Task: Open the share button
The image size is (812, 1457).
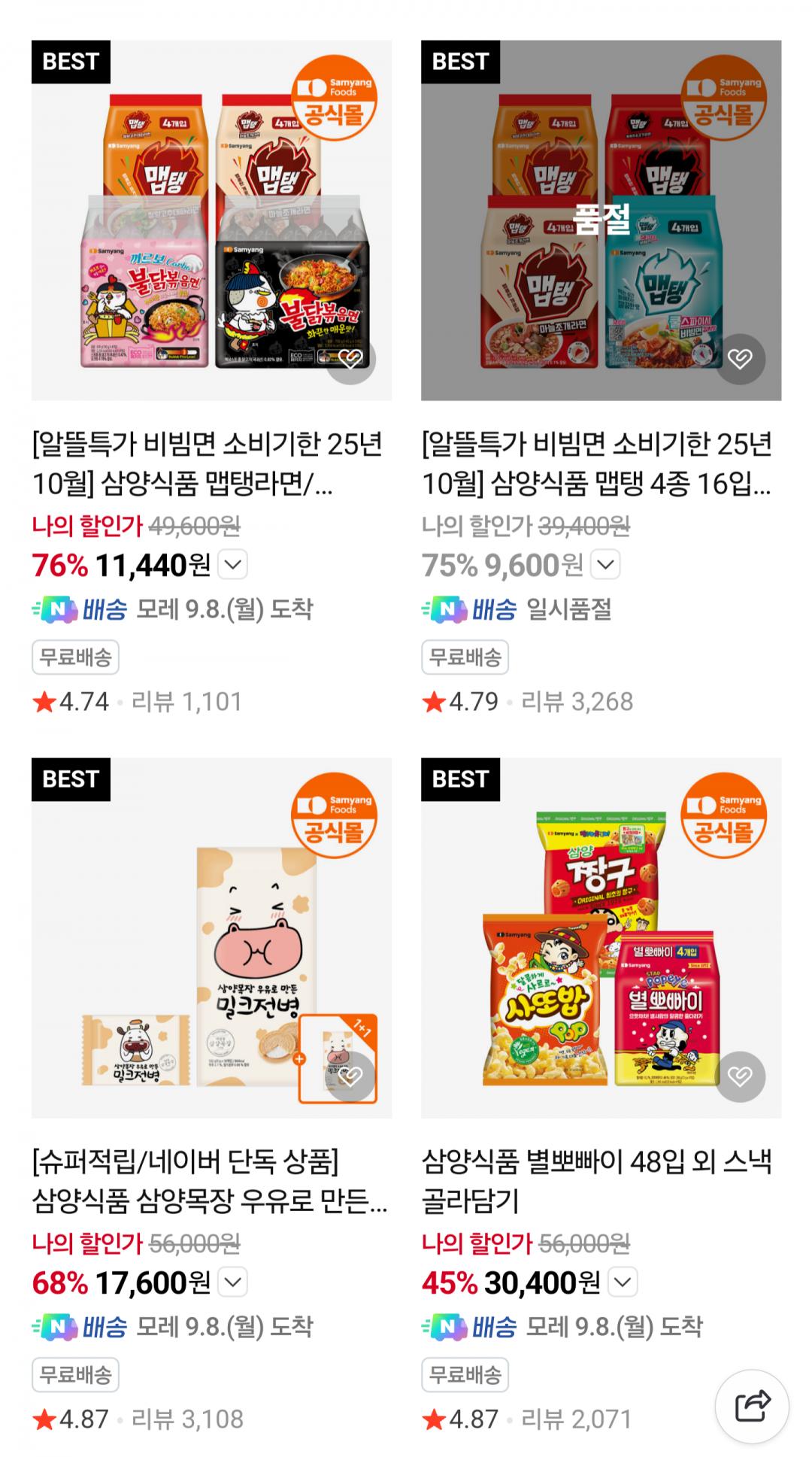Action: click(x=752, y=1405)
